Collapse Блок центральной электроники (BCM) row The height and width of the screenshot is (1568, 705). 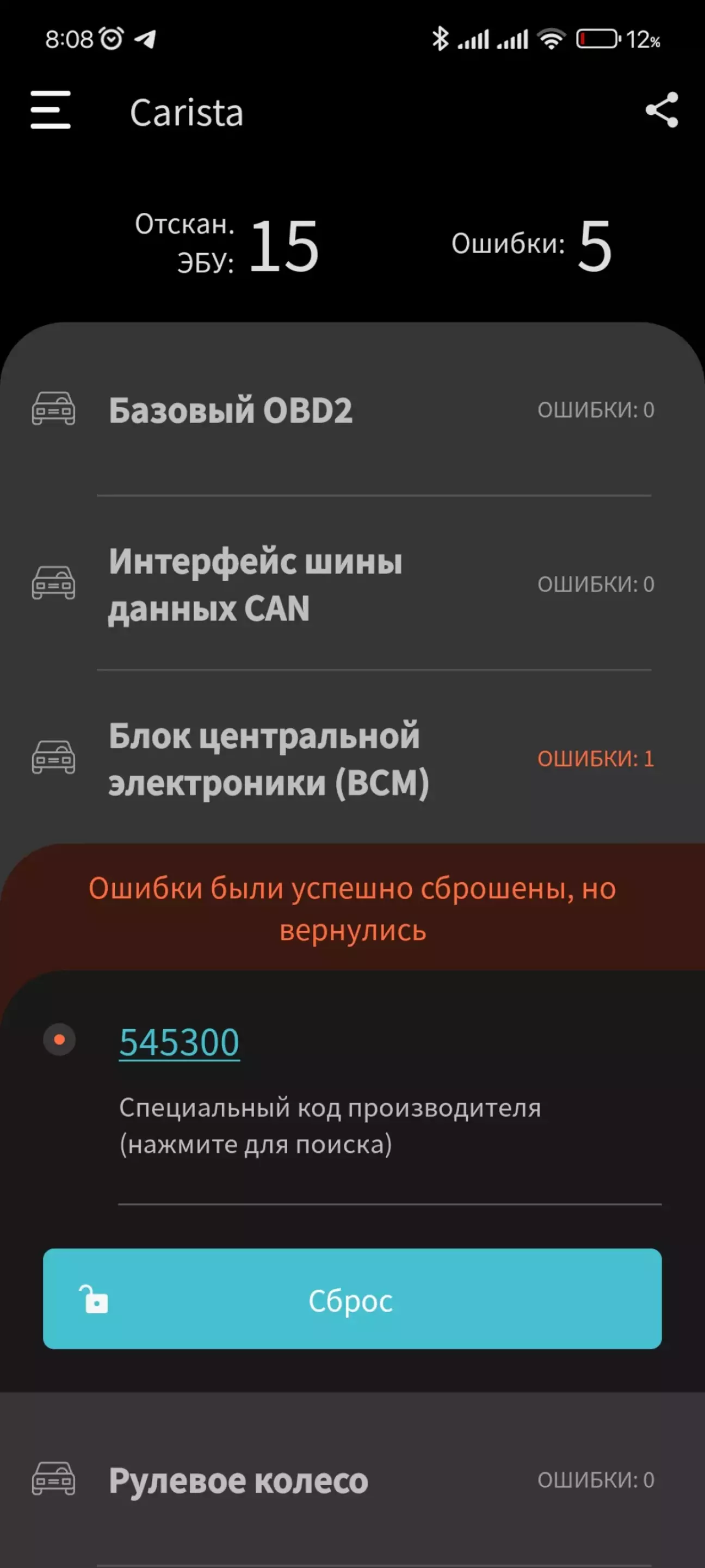(x=351, y=759)
